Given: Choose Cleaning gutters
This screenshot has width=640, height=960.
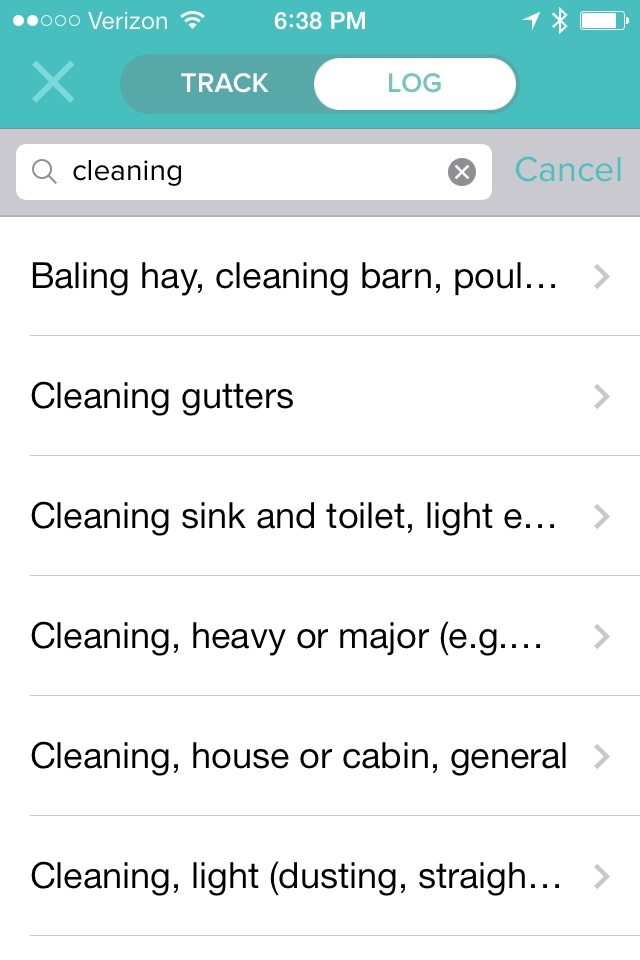Looking at the screenshot, I should (x=320, y=396).
